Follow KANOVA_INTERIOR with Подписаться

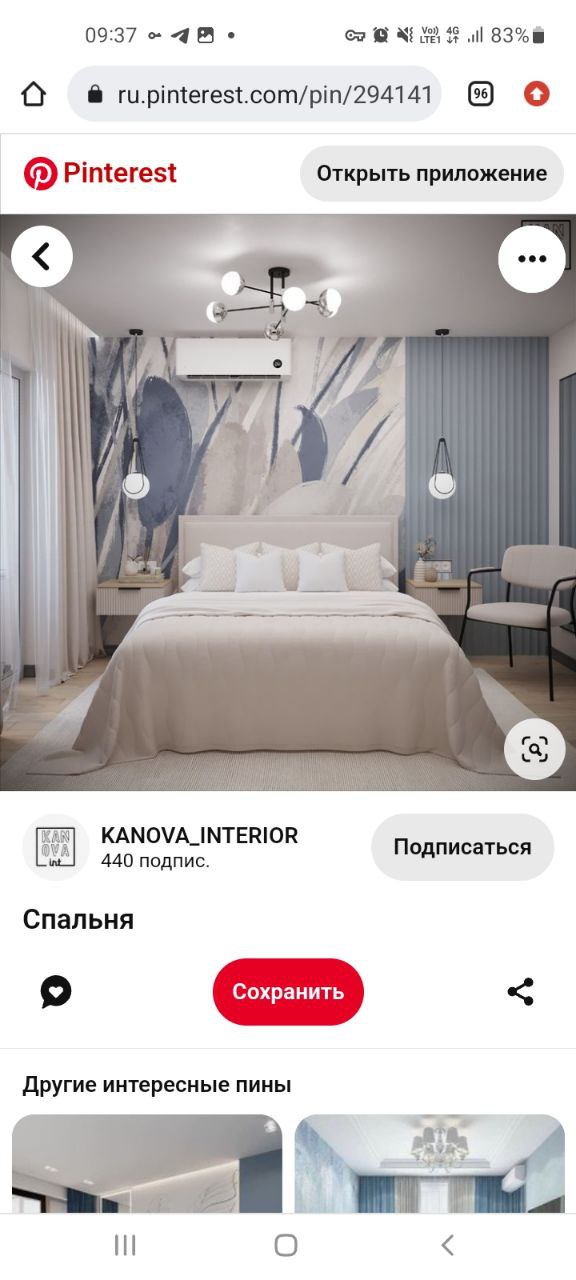click(x=462, y=847)
